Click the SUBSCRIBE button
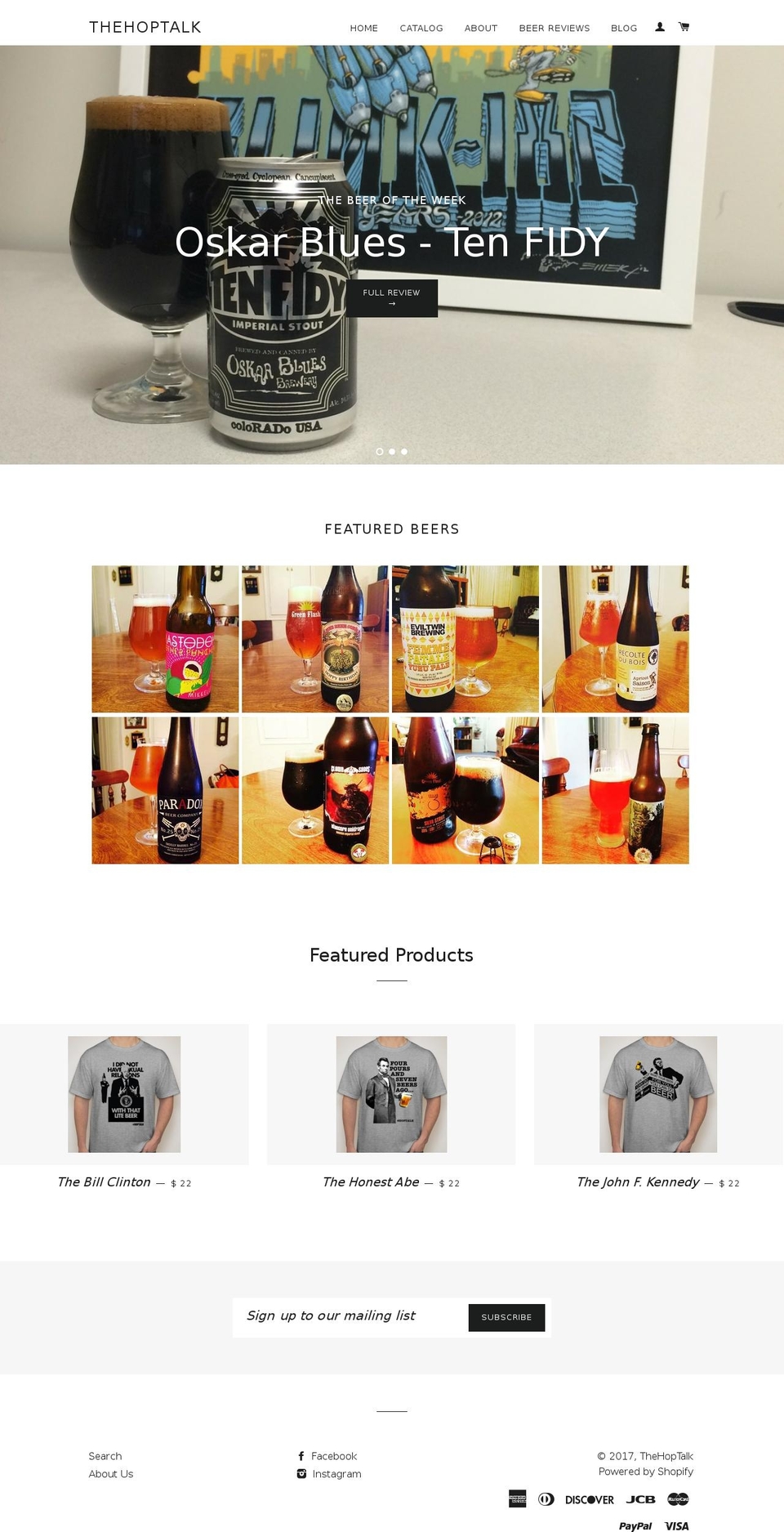Image resolution: width=784 pixels, height=1532 pixels. coord(506,1317)
